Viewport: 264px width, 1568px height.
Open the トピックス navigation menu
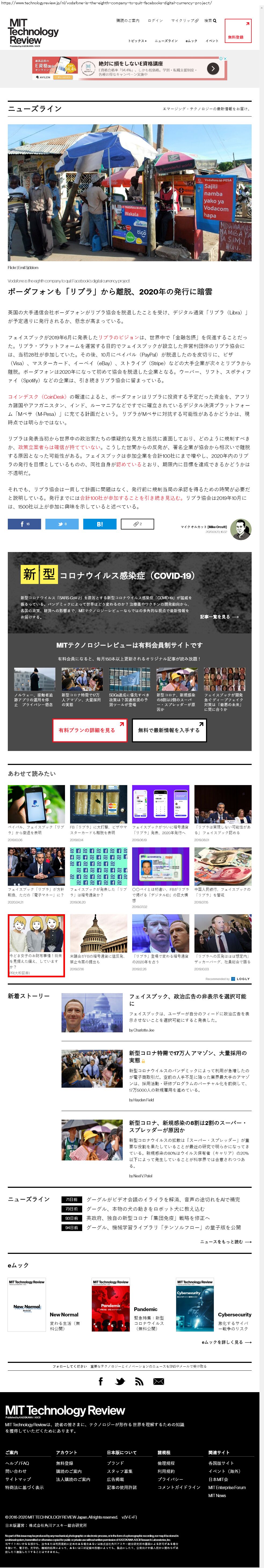[137, 41]
